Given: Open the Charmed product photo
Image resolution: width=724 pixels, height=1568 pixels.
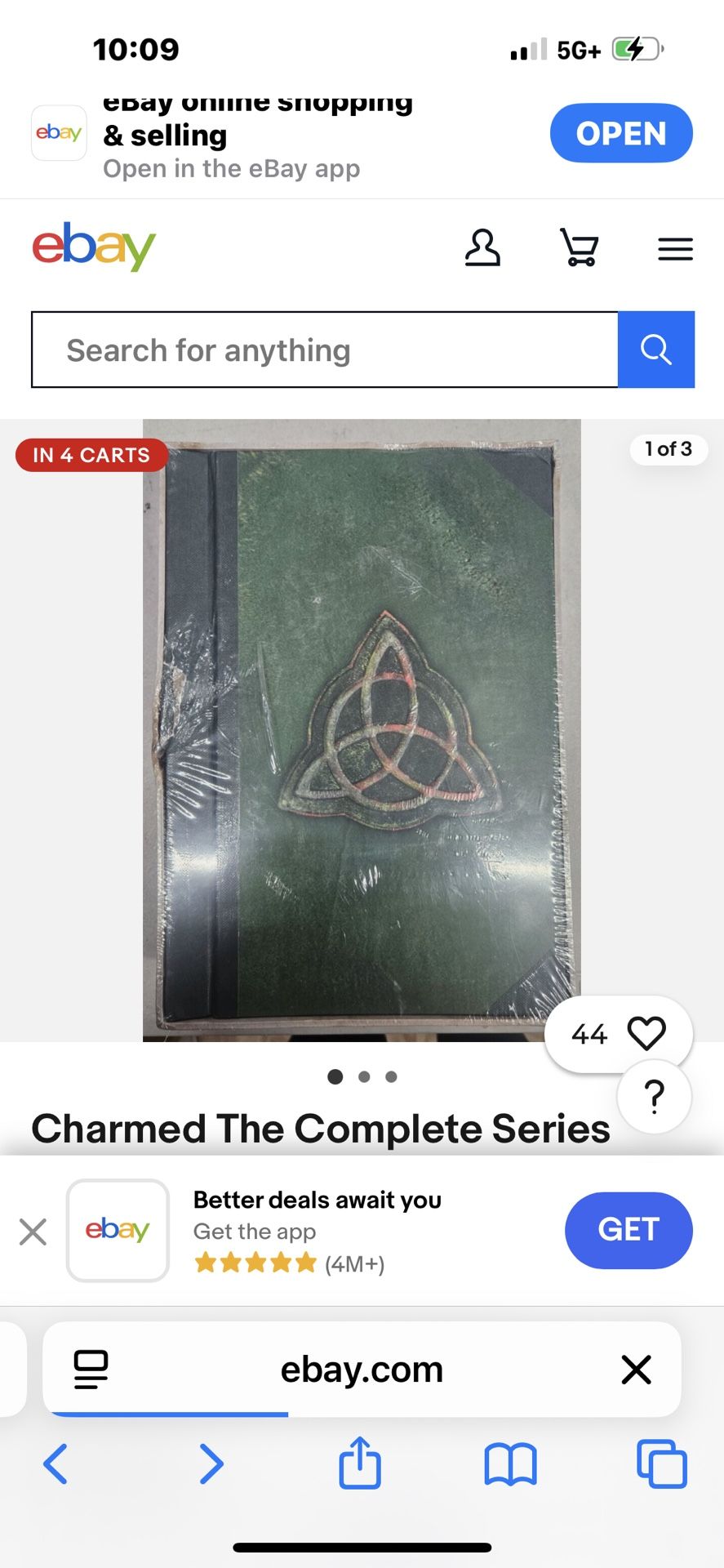Looking at the screenshot, I should click(362, 730).
